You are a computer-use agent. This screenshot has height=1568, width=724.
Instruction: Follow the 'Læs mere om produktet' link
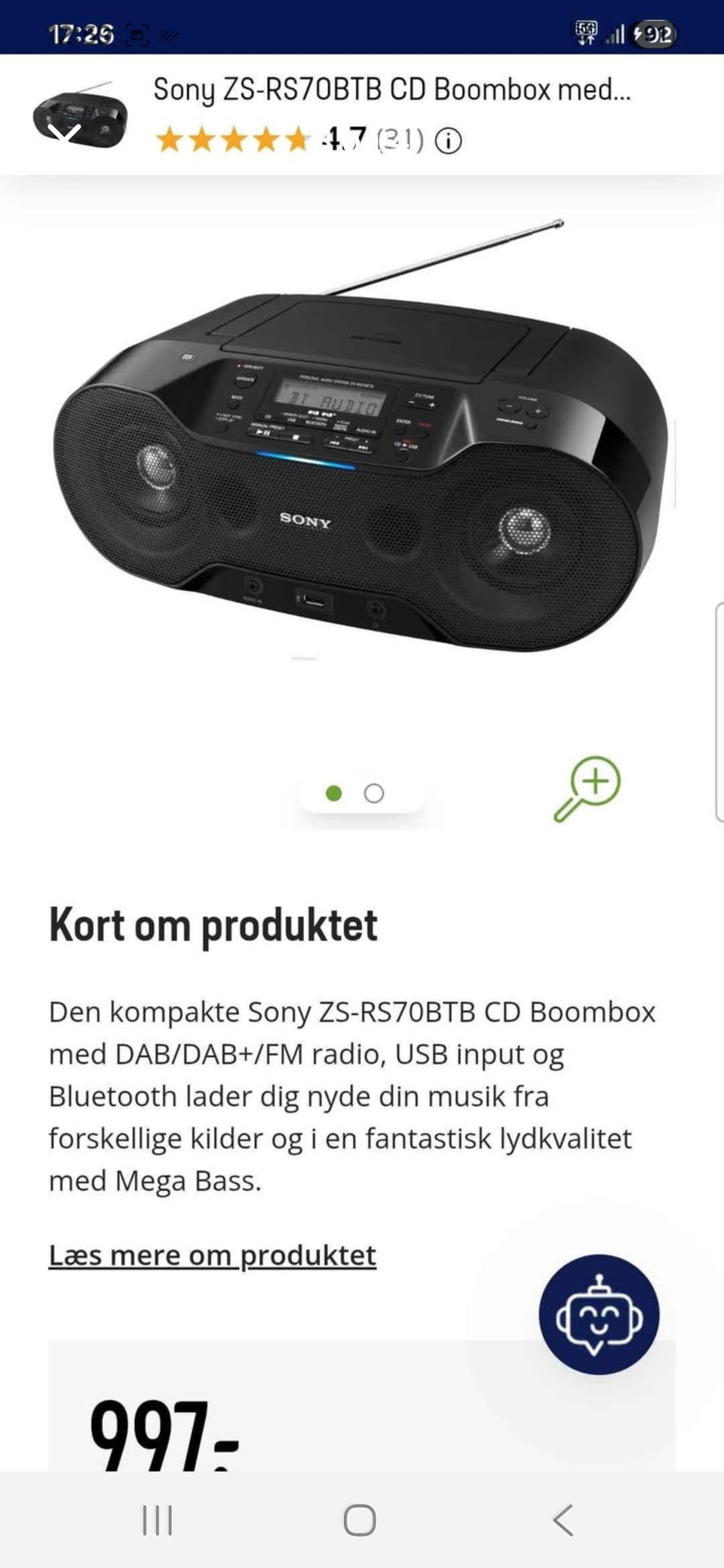point(213,1255)
